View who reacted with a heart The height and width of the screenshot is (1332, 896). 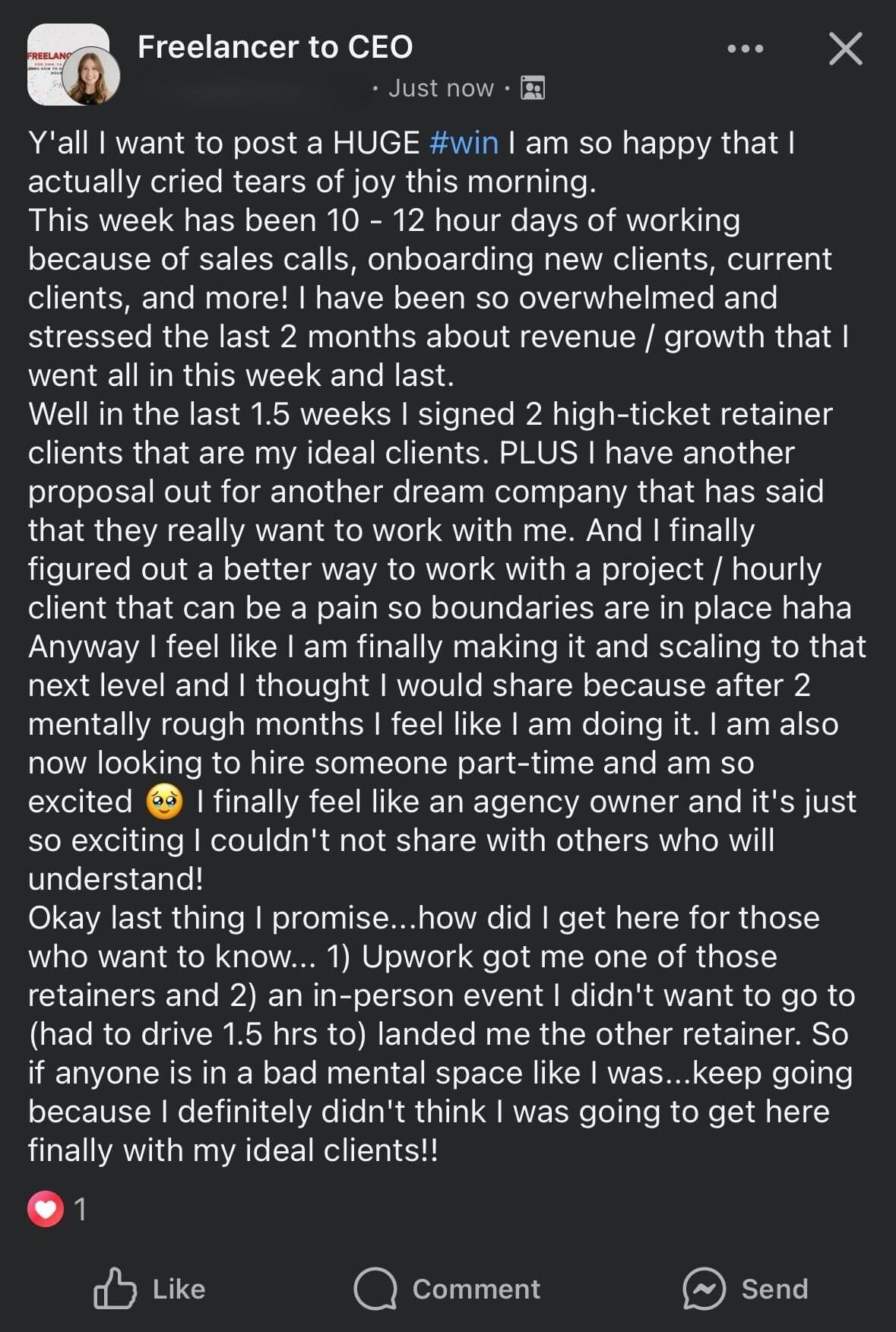pyautogui.click(x=58, y=1208)
